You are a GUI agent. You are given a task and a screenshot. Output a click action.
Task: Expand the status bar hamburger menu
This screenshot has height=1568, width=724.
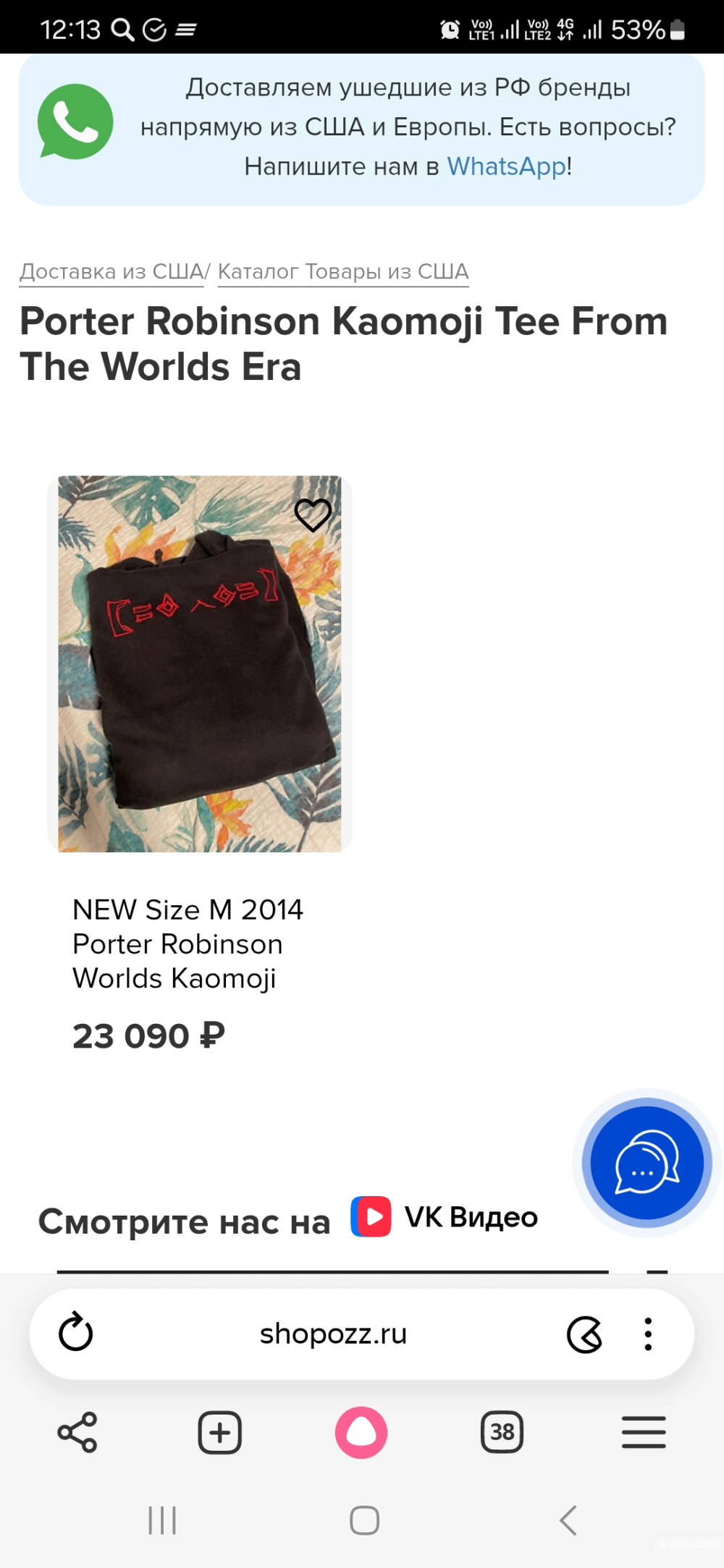coord(186,30)
